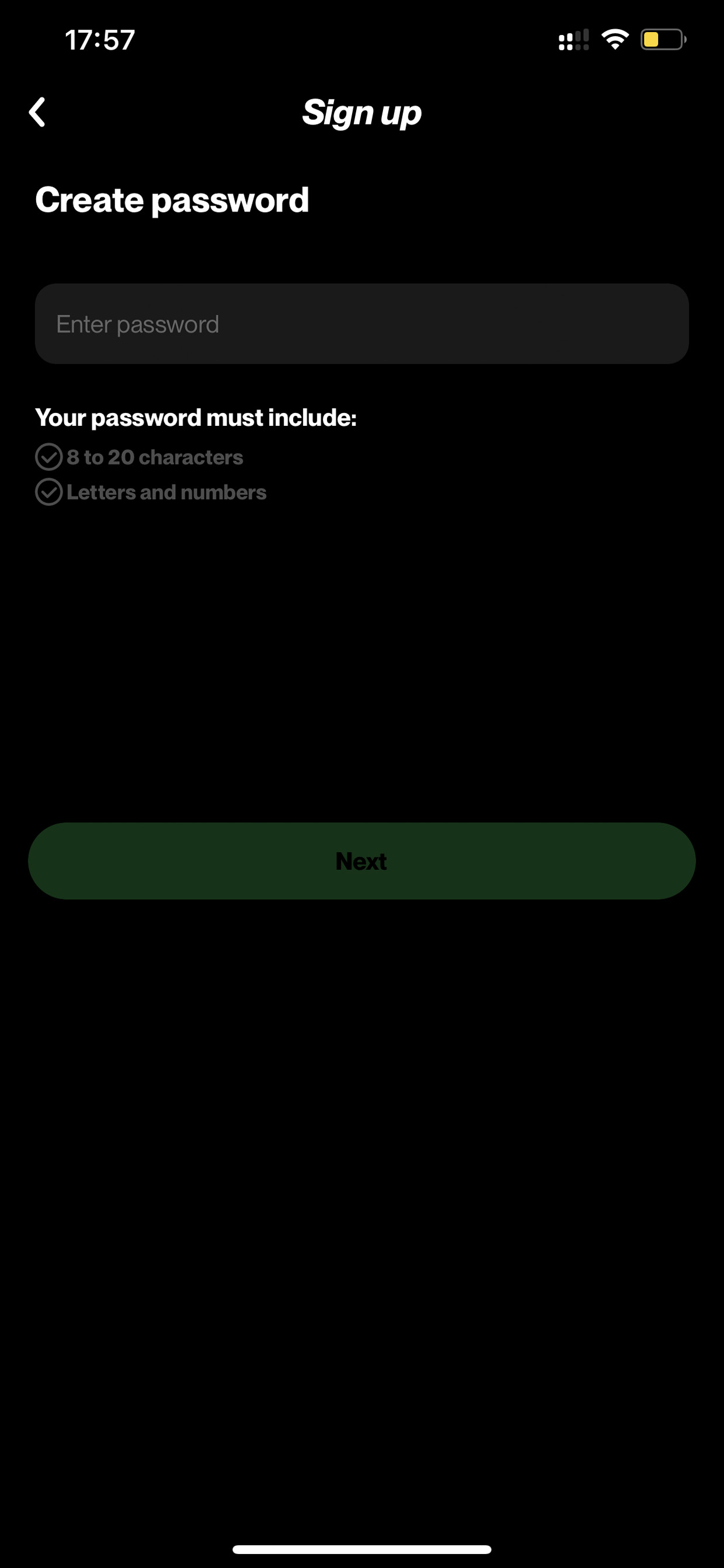
Task: Tap the Next button
Action: (361, 861)
